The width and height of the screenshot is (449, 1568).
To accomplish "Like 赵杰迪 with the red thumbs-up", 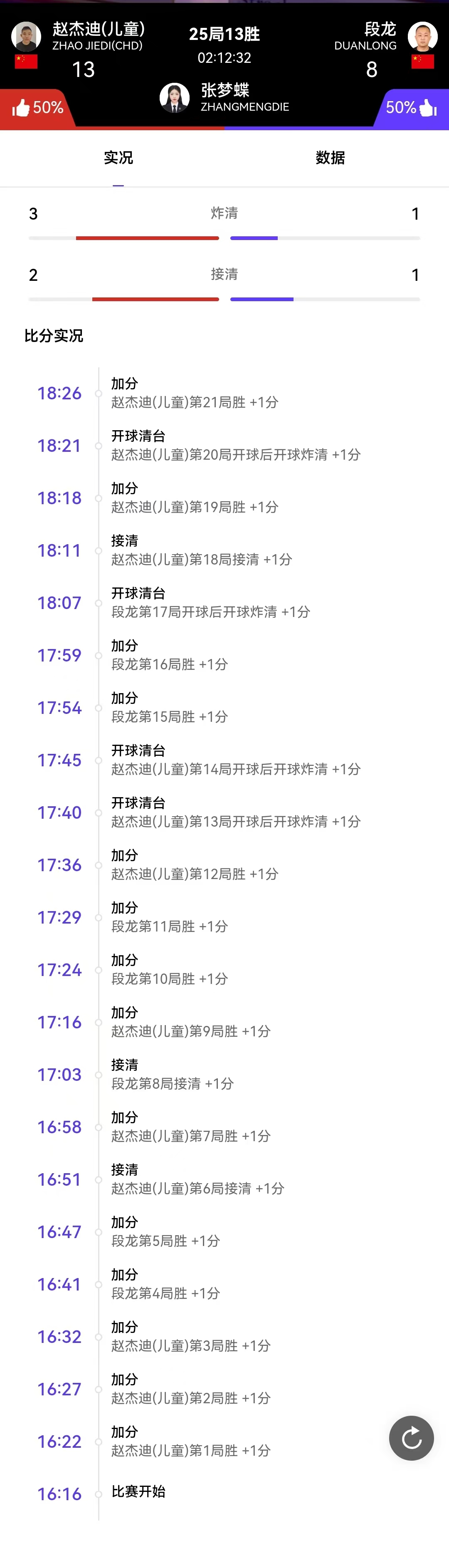I will [22, 108].
